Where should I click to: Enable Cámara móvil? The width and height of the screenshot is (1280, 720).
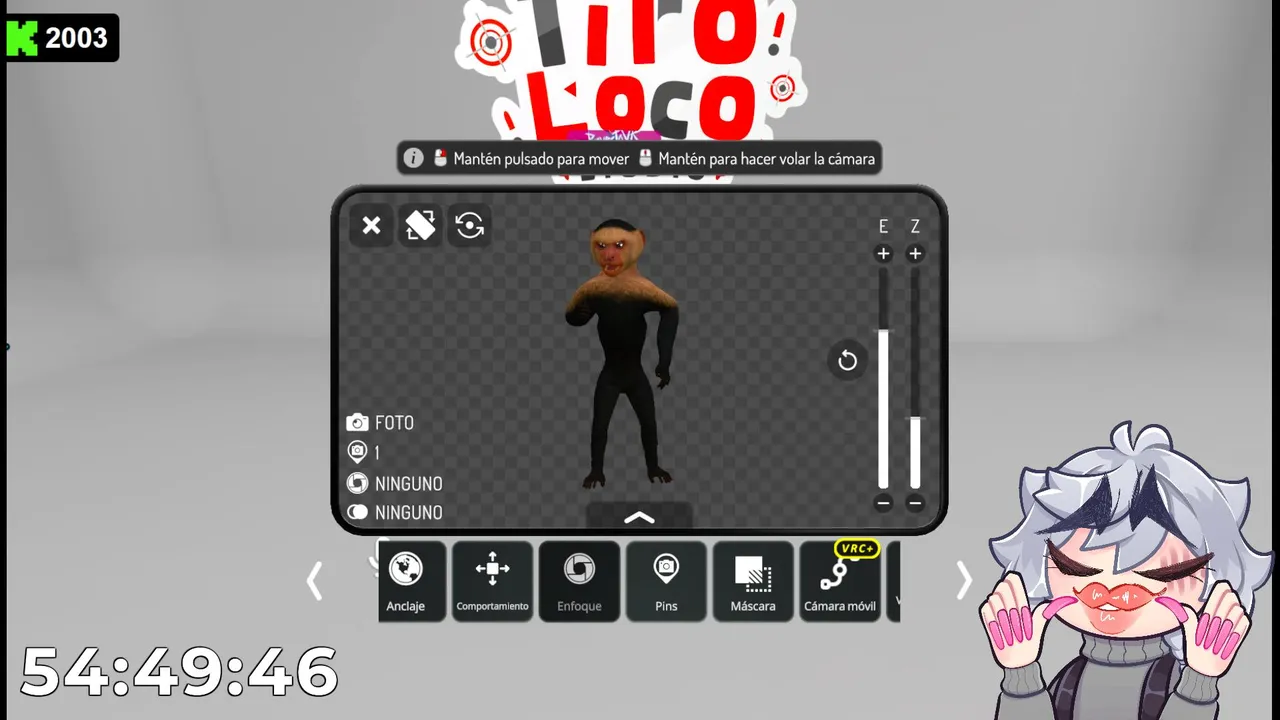tap(840, 581)
